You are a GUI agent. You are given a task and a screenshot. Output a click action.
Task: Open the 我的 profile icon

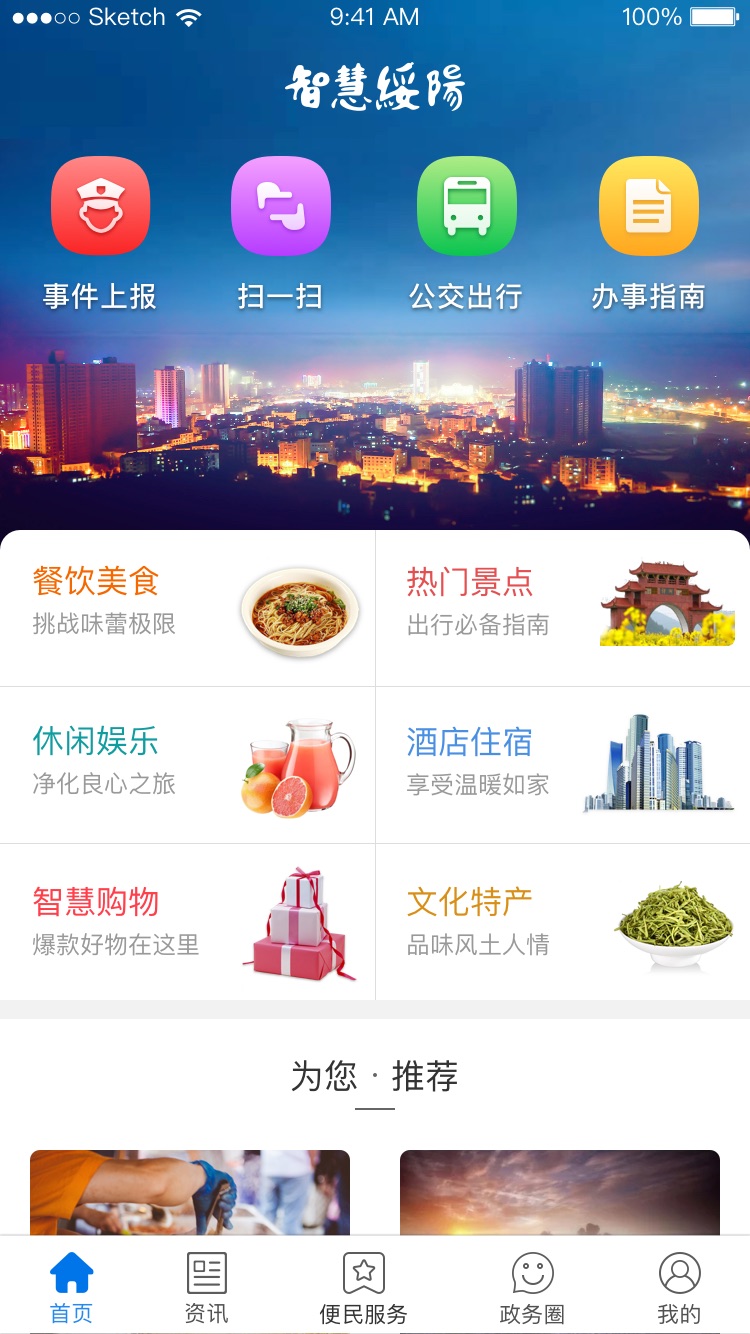tap(680, 1273)
